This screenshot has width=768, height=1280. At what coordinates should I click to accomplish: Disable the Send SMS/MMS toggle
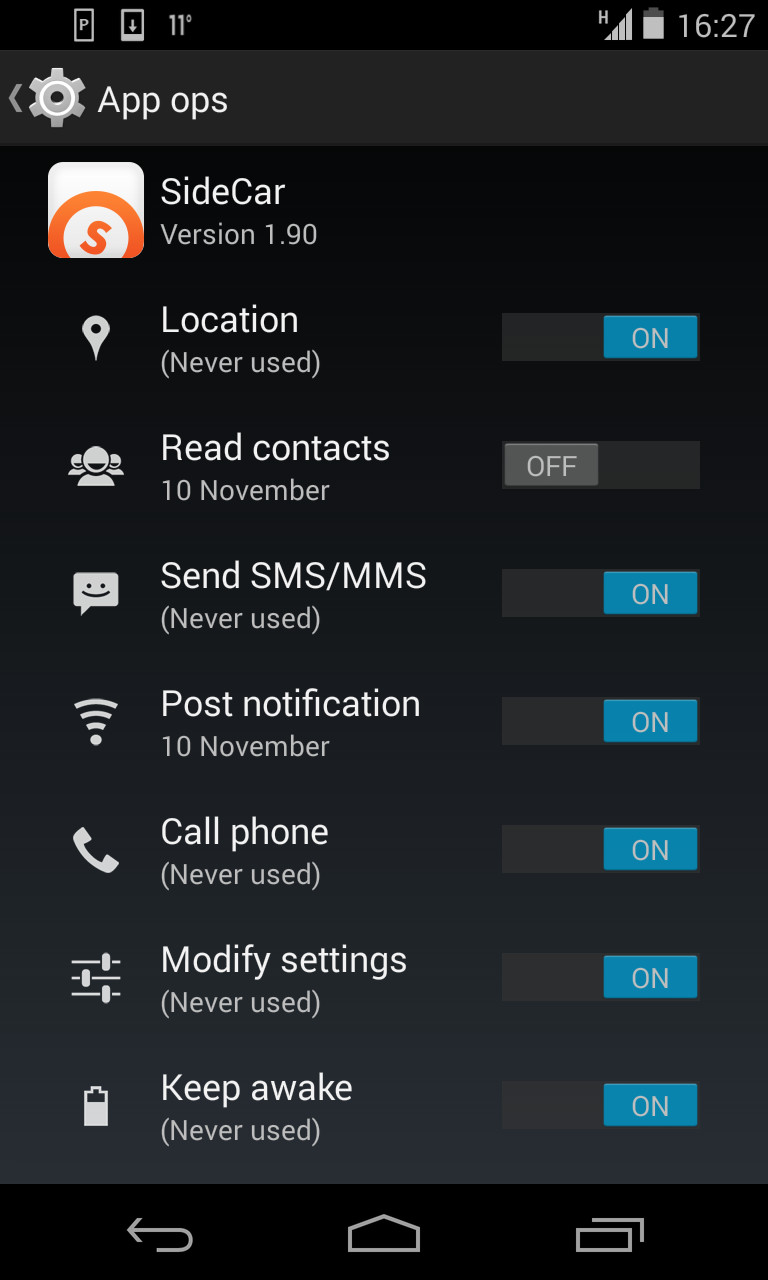(x=600, y=592)
